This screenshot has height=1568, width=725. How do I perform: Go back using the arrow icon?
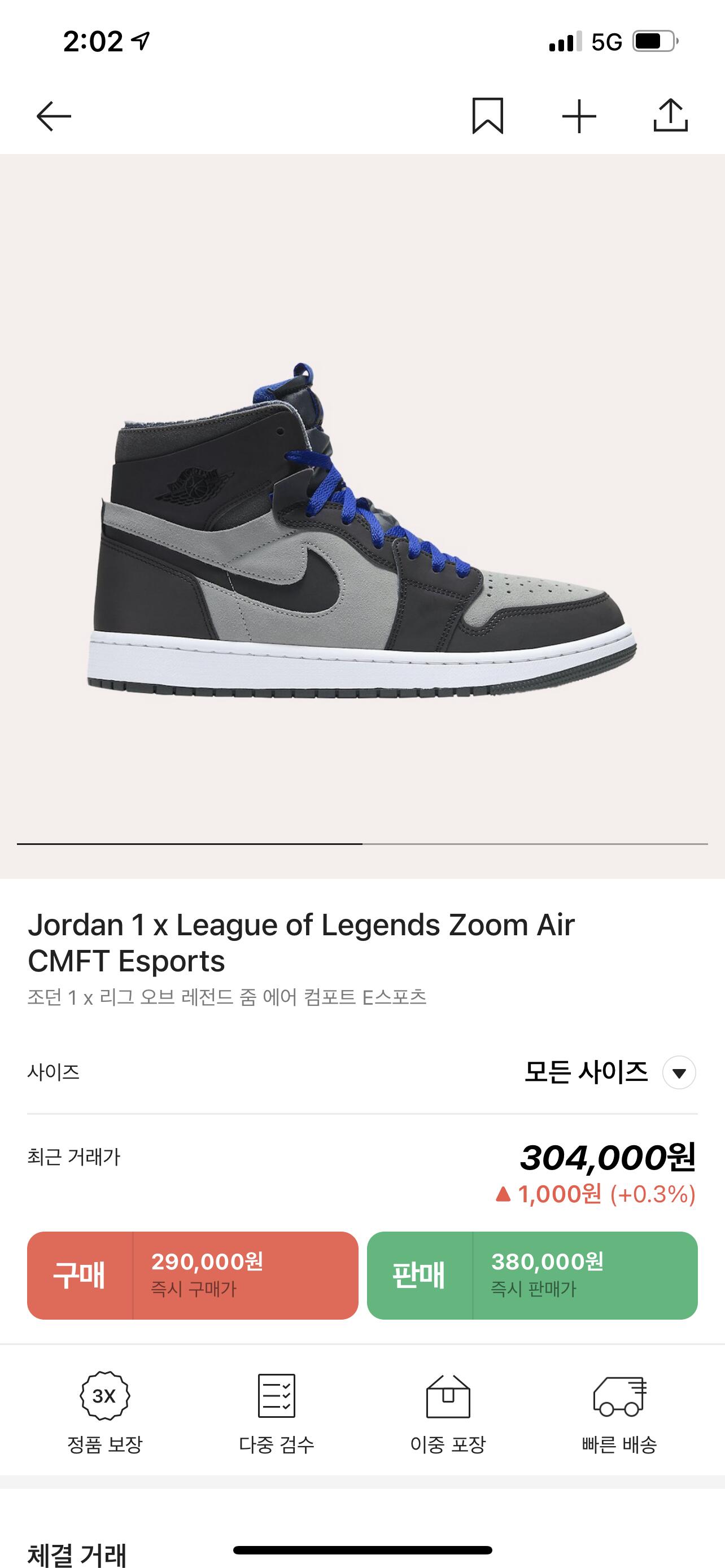54,116
